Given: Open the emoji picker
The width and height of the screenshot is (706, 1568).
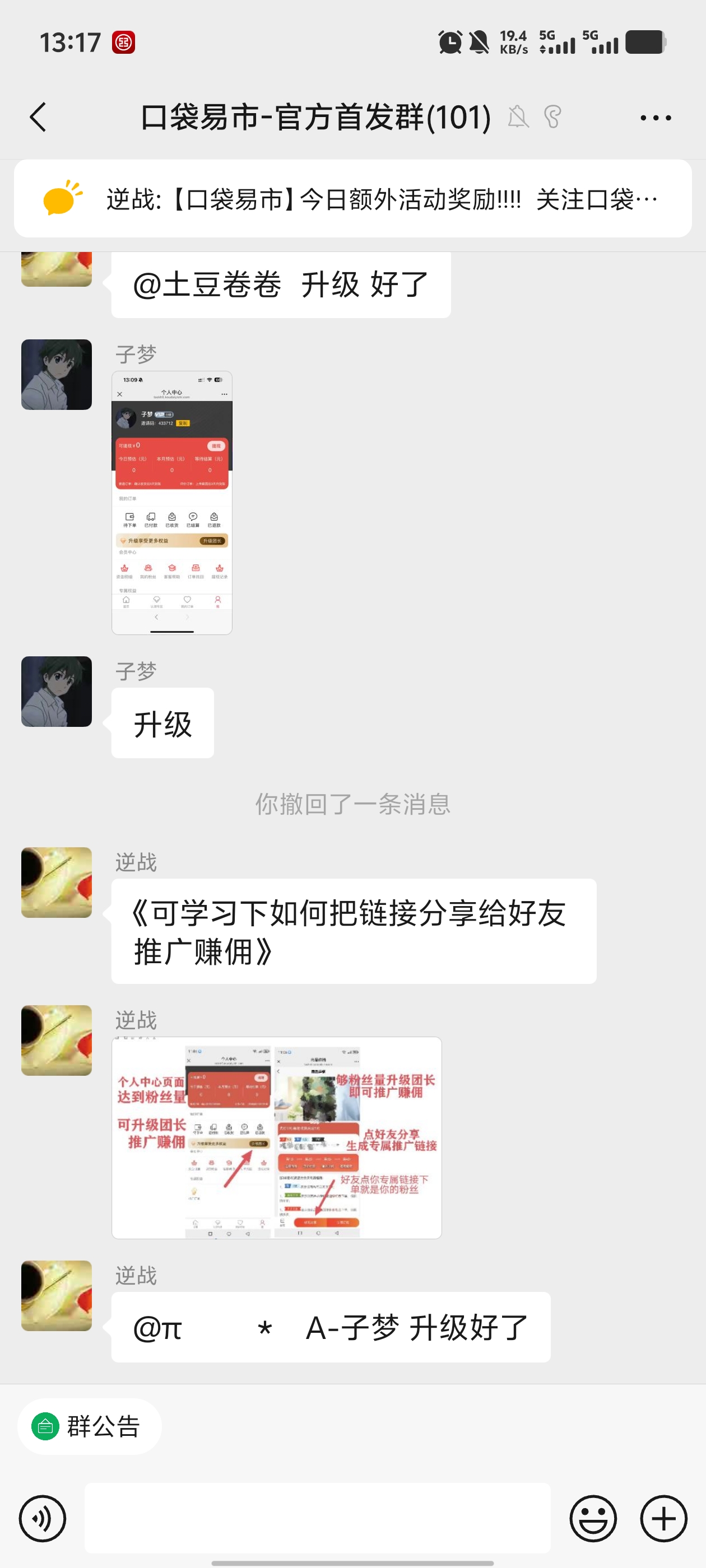Looking at the screenshot, I should pyautogui.click(x=593, y=1518).
